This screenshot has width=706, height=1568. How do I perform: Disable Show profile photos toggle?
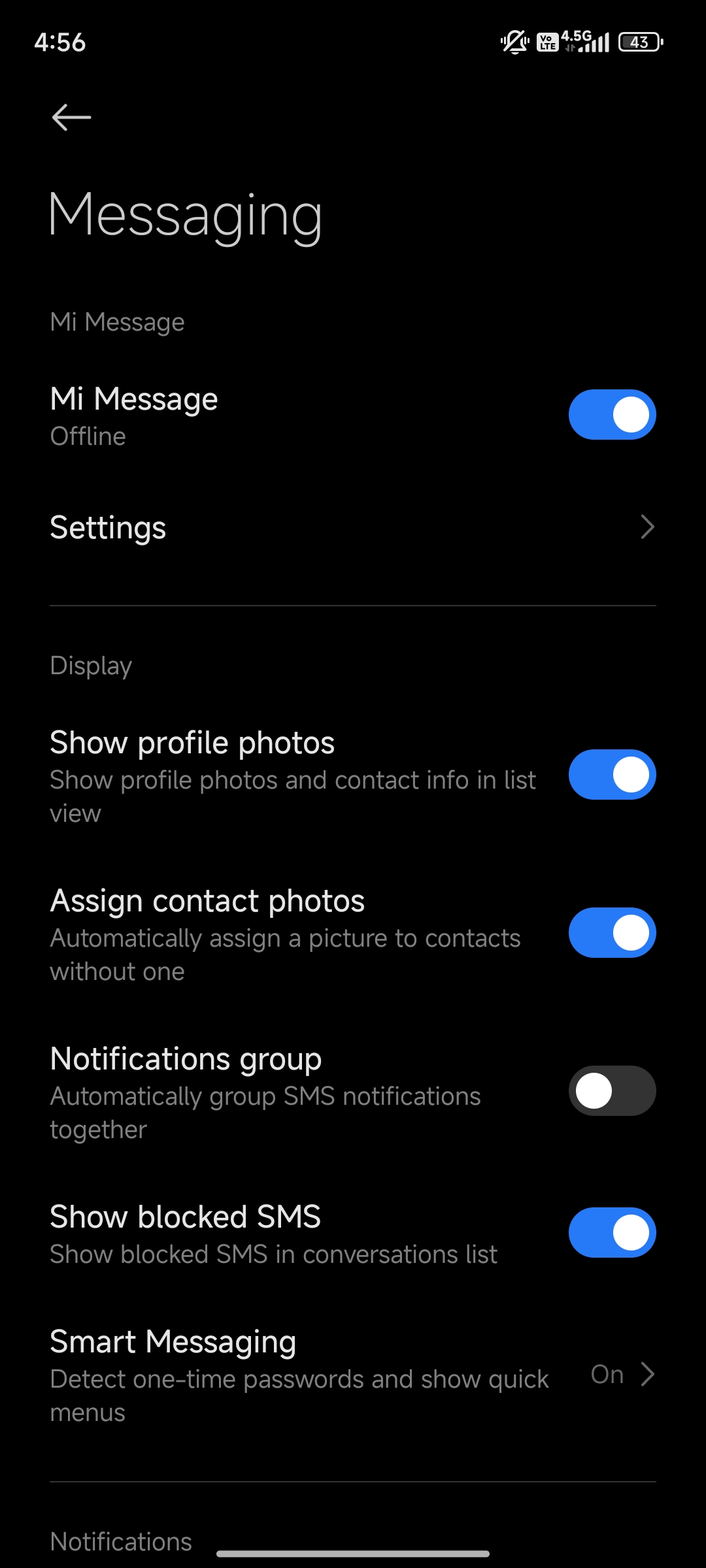click(612, 774)
